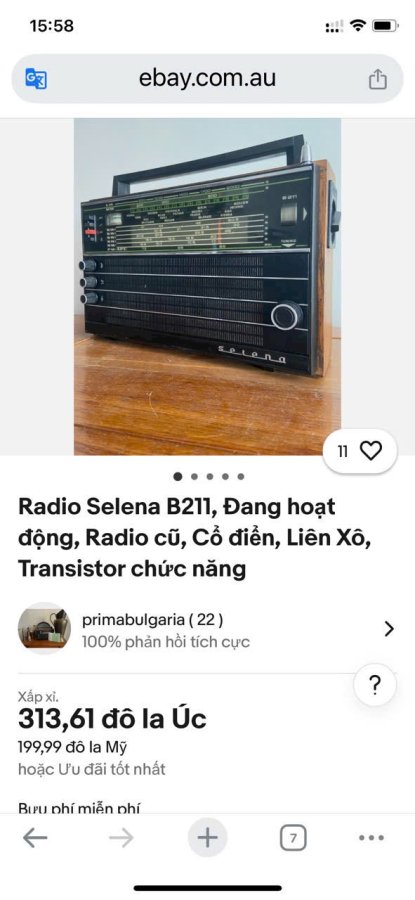The height and width of the screenshot is (900, 415).
Task: Open a new browser tab
Action: (207, 838)
